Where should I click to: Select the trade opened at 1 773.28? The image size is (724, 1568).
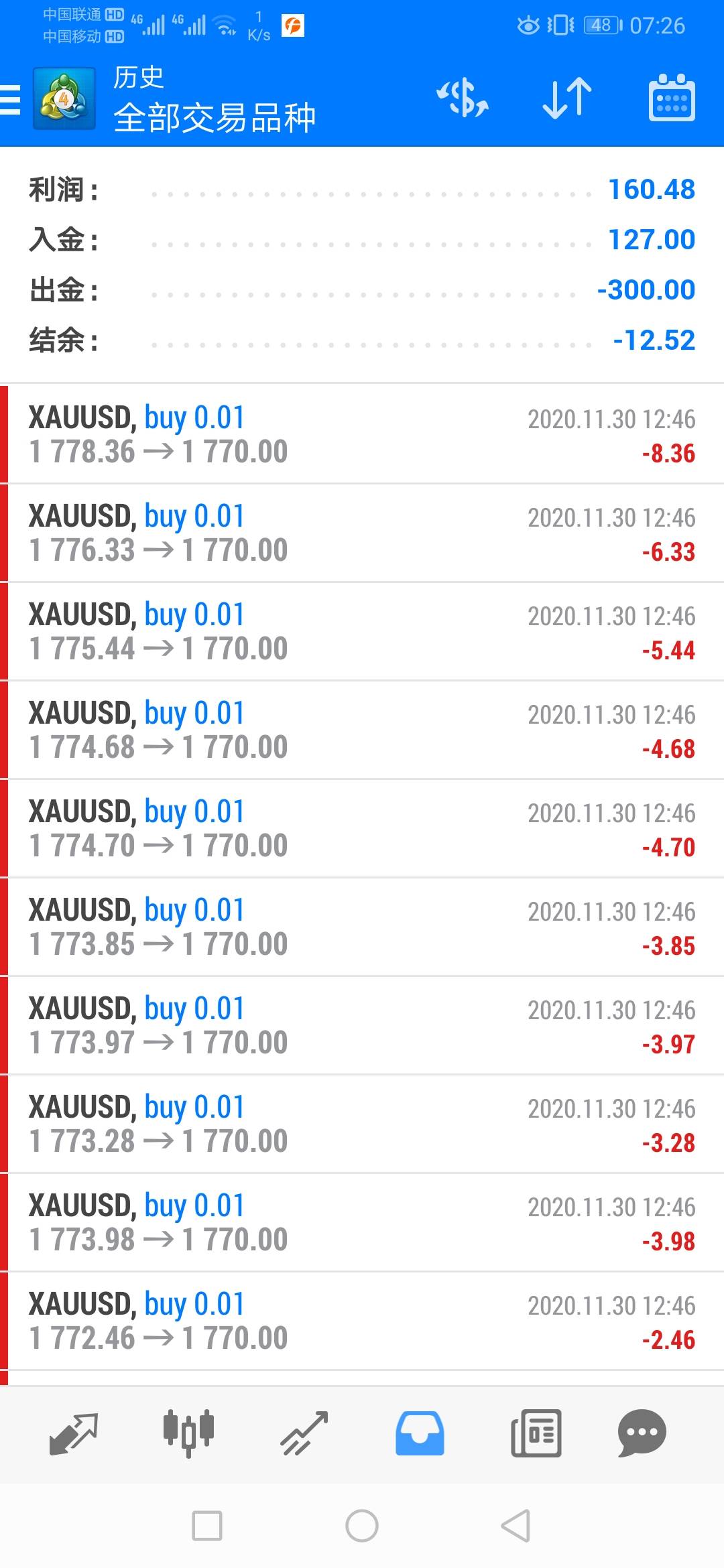pyautogui.click(x=362, y=1124)
